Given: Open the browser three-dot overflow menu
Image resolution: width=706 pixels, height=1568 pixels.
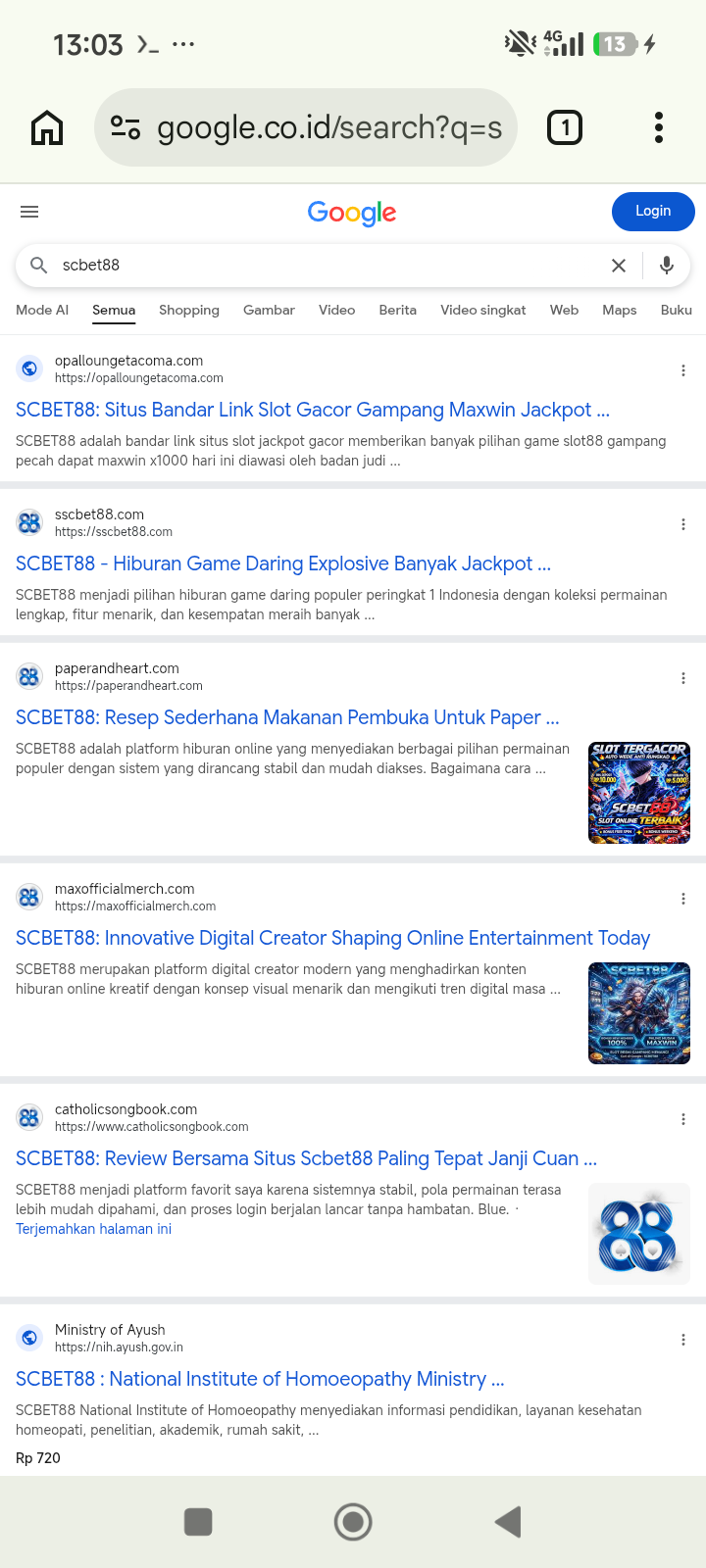Looking at the screenshot, I should click(x=659, y=127).
